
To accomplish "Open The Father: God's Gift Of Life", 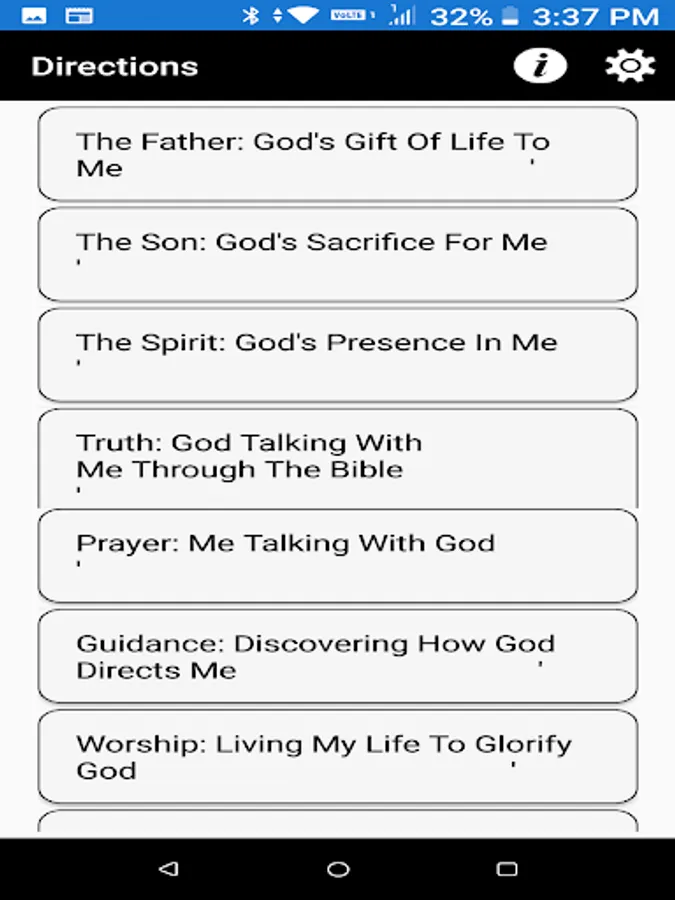I will point(337,155).
